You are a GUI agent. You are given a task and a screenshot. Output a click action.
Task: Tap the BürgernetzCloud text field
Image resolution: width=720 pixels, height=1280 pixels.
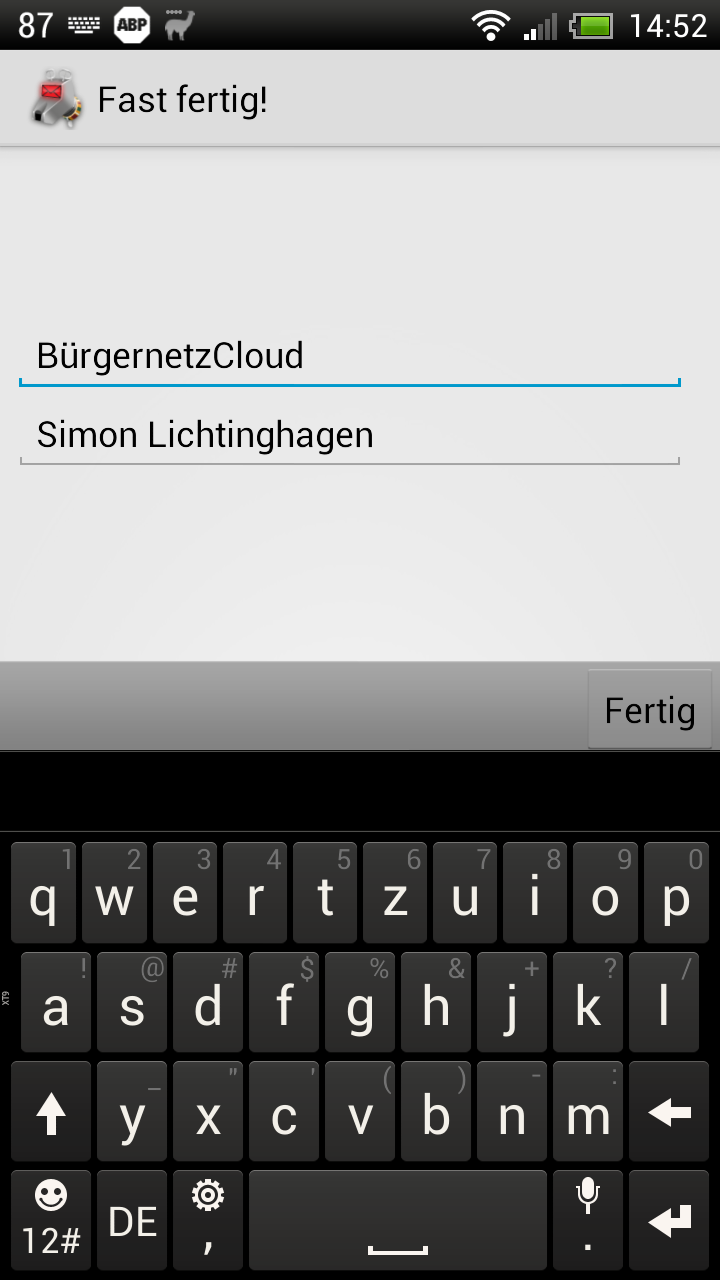tap(350, 357)
